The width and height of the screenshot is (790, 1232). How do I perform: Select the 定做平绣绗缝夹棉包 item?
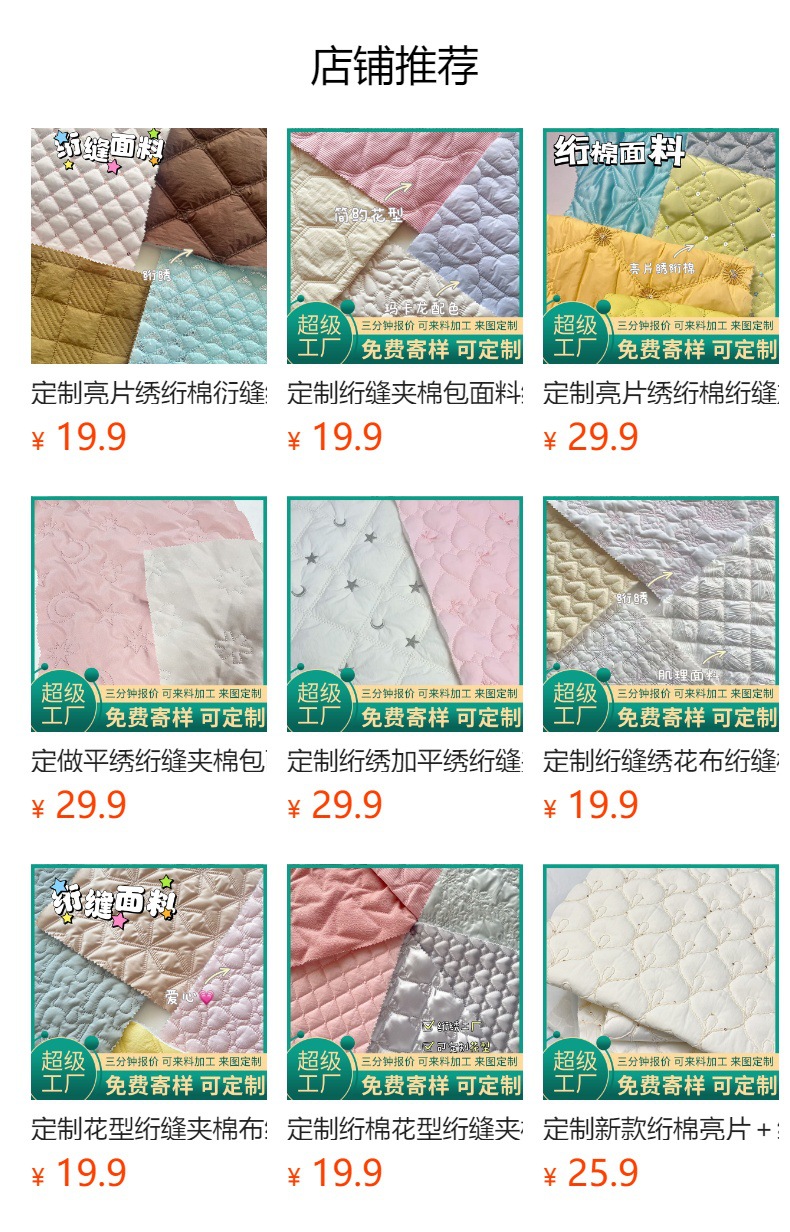(148, 614)
